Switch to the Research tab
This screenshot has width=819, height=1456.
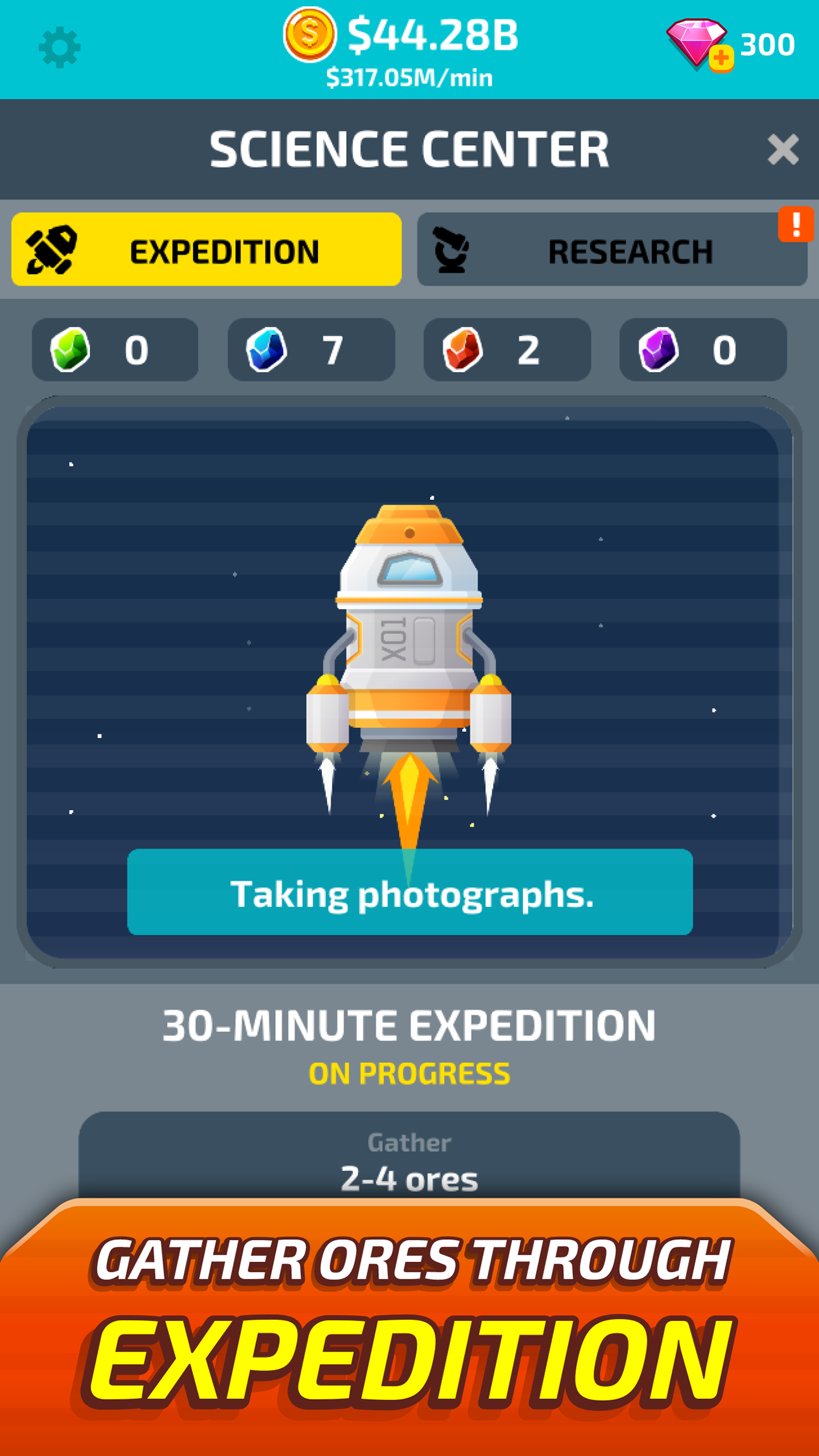point(611,250)
